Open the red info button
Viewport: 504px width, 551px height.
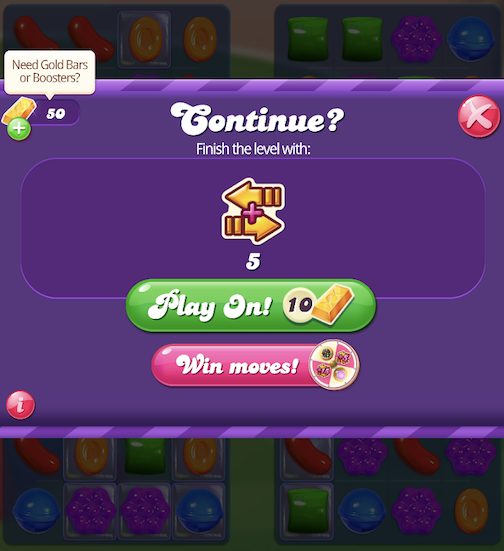pos(21,405)
